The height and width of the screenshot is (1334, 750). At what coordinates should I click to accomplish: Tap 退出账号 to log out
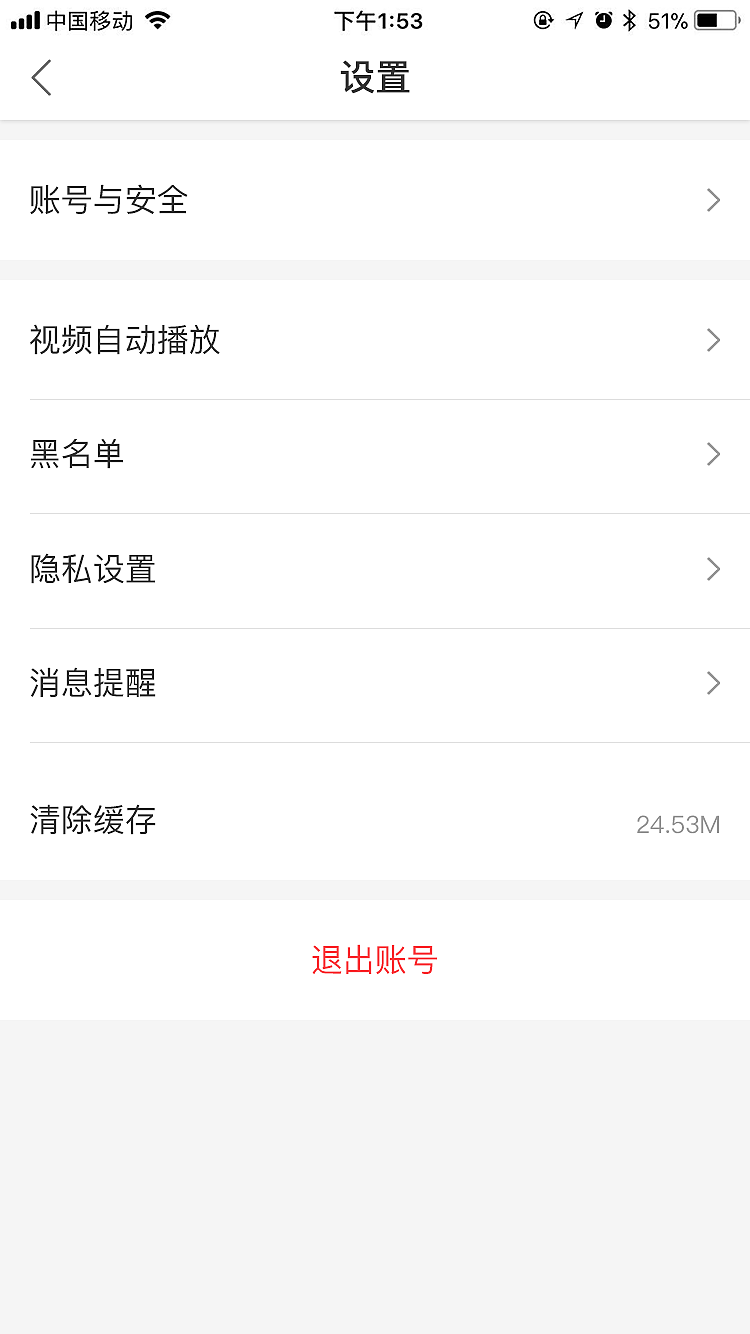(x=374, y=960)
